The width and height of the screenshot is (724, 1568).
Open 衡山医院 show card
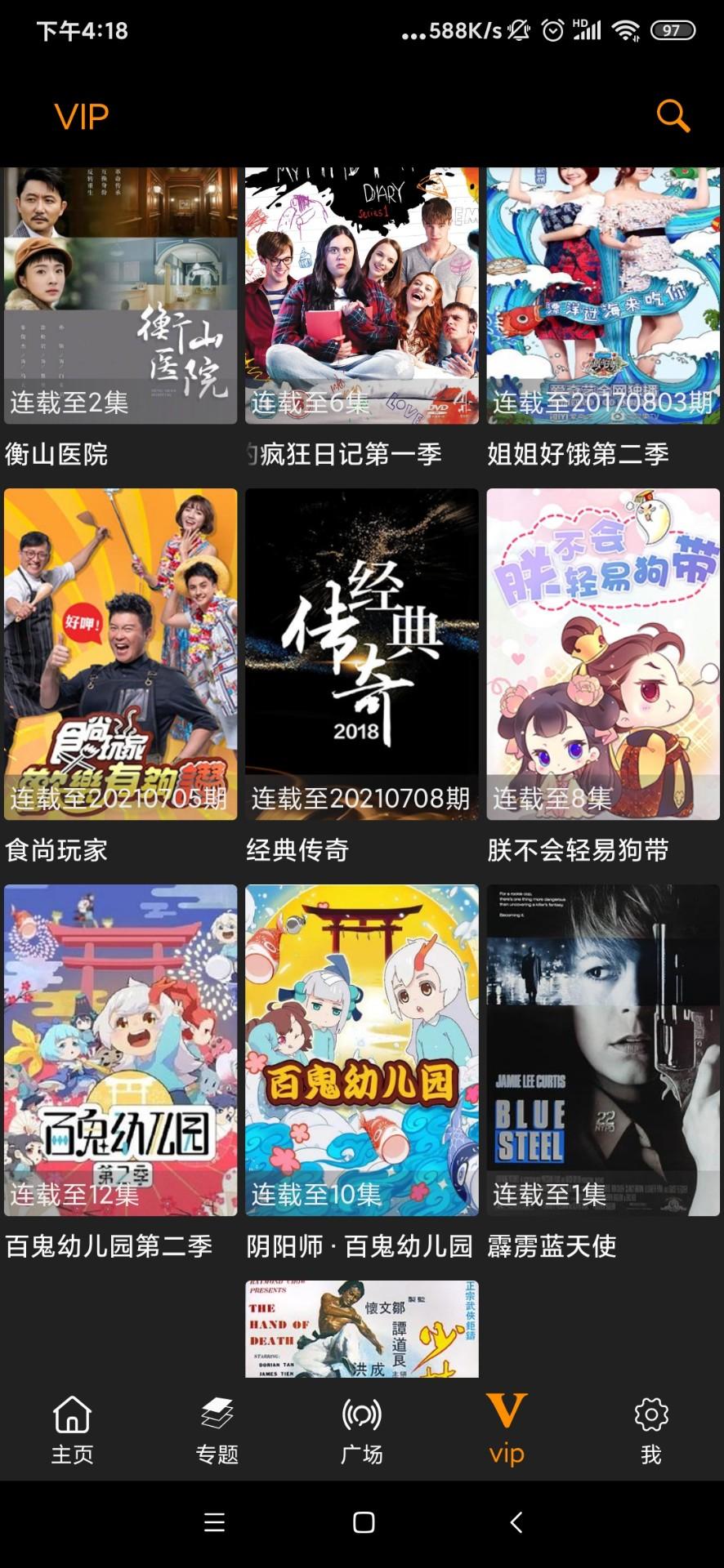120,296
